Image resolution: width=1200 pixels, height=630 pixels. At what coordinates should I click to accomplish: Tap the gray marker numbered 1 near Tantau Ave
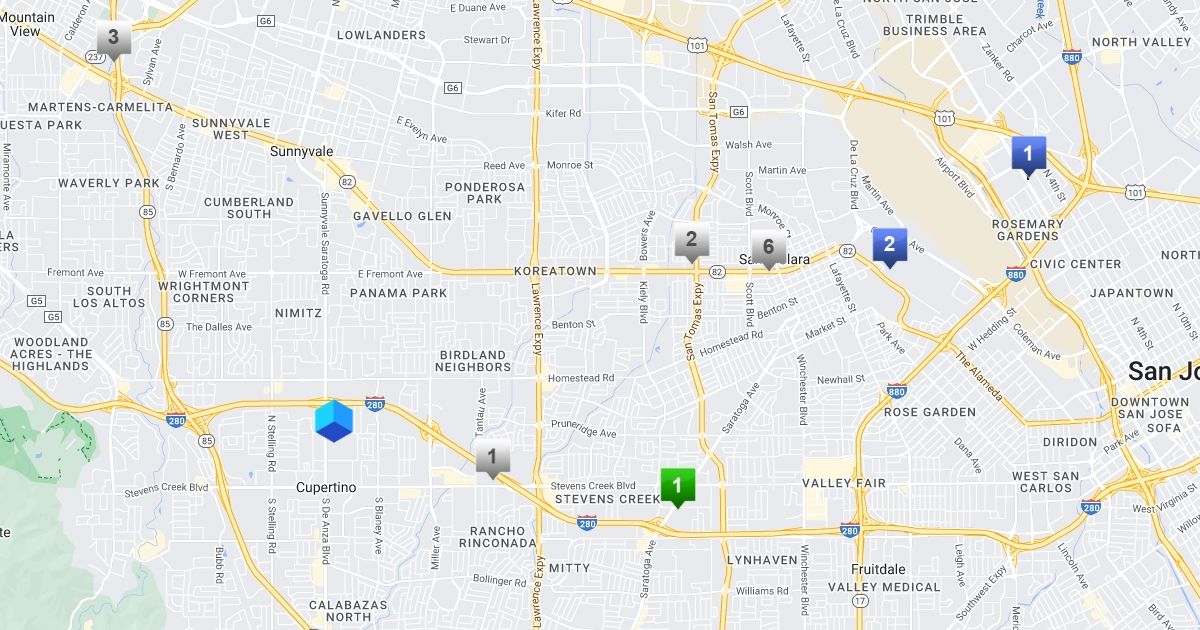coord(492,460)
